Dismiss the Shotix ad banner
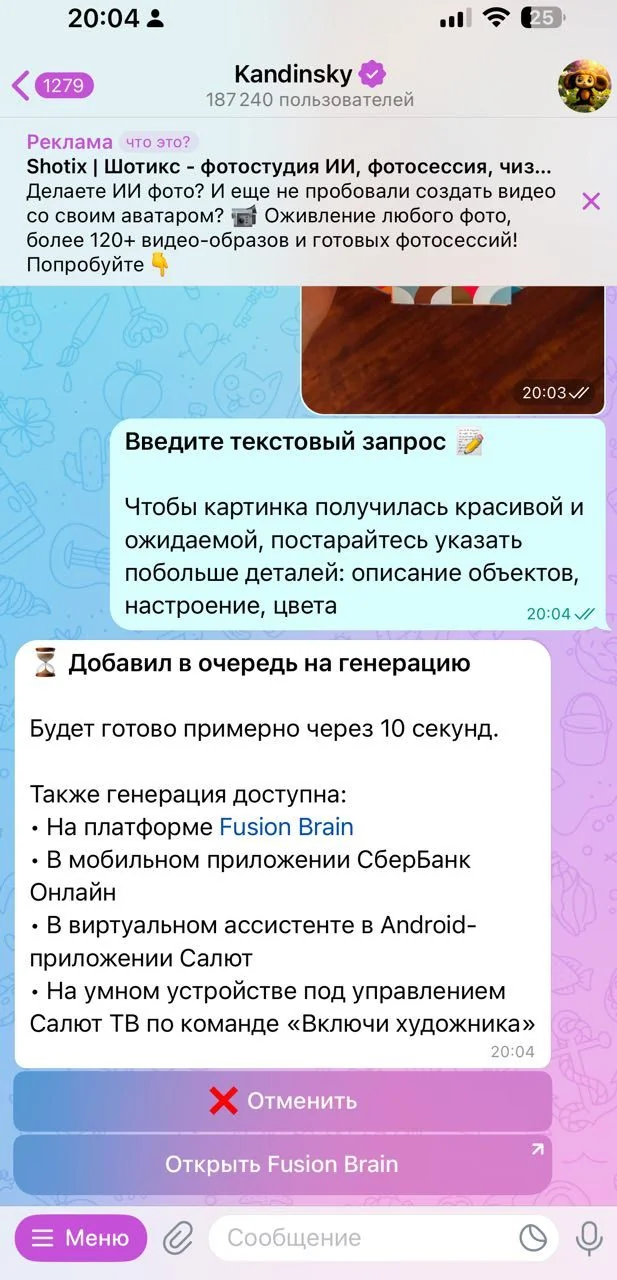 [591, 202]
